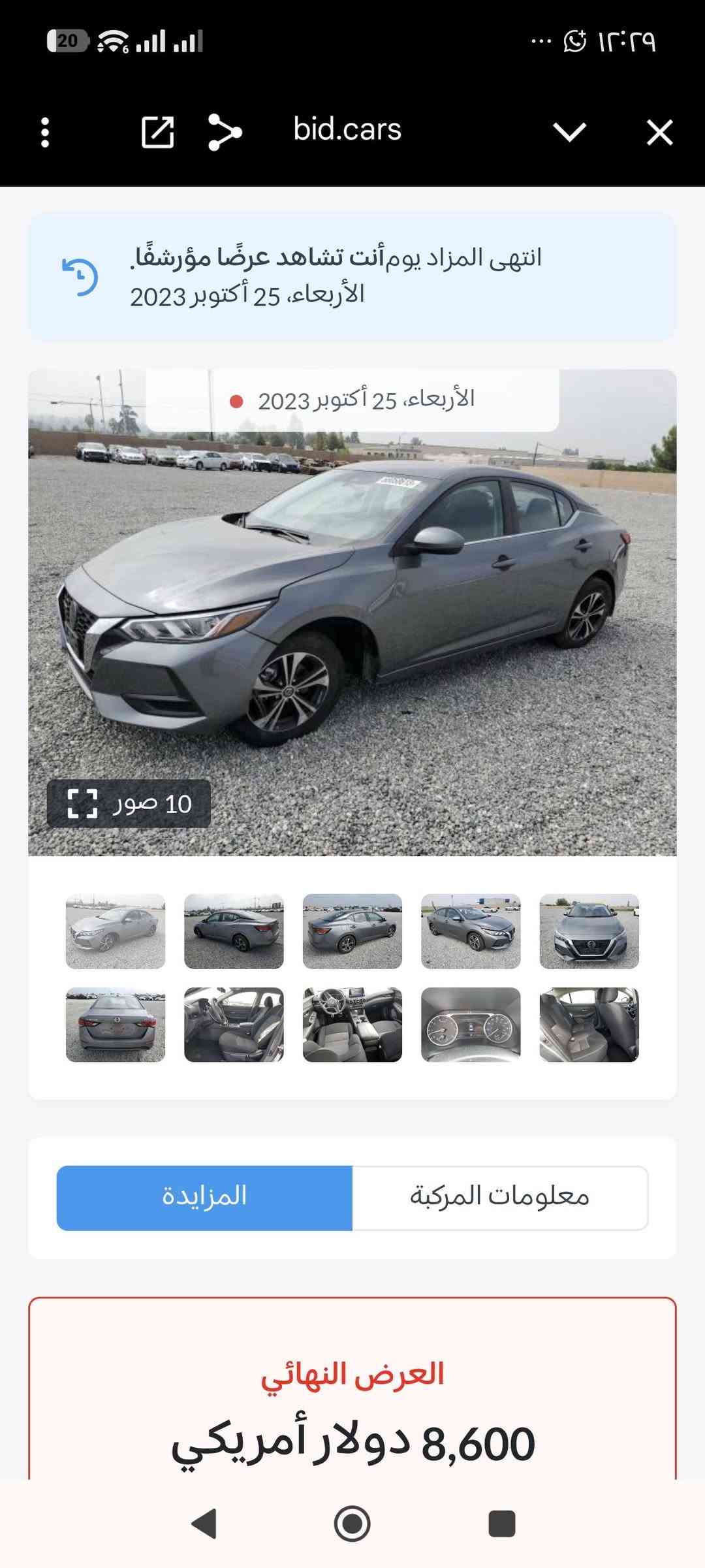
Task: Minimize the in-app browser with chevron
Action: [569, 133]
